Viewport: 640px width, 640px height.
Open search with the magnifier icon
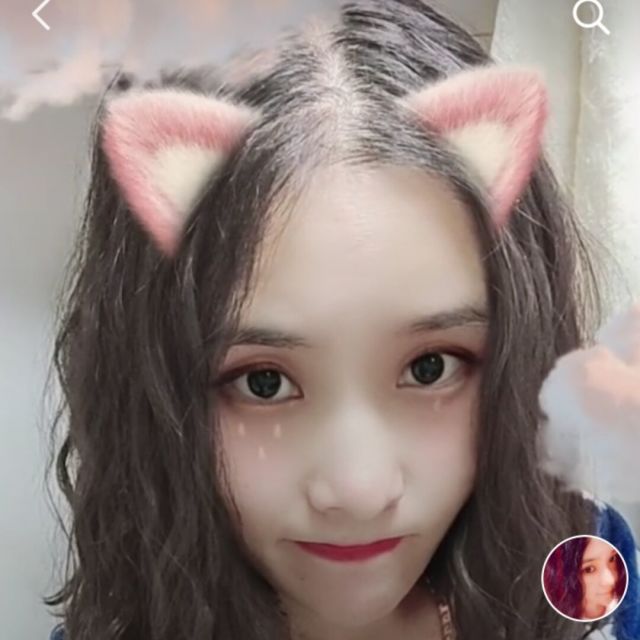(x=590, y=16)
